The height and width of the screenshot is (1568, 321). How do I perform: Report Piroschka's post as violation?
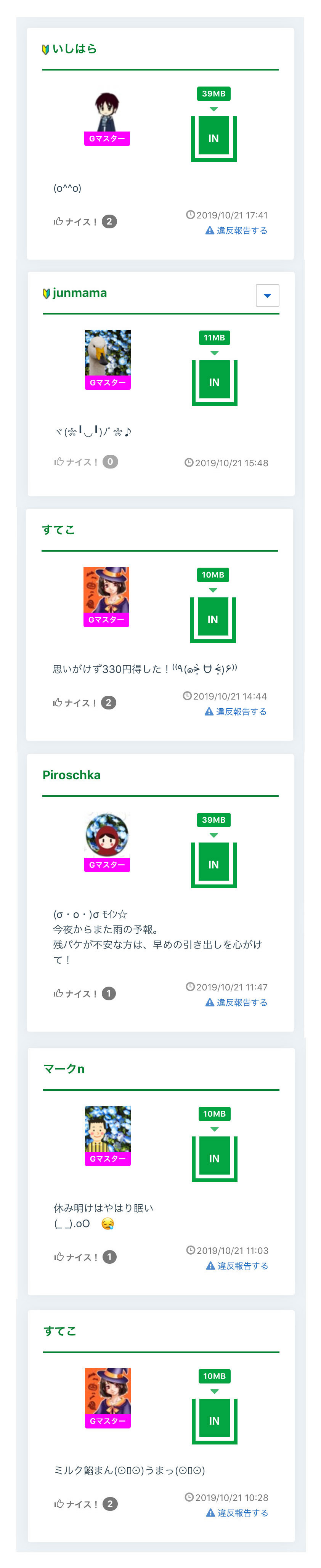236,1003
